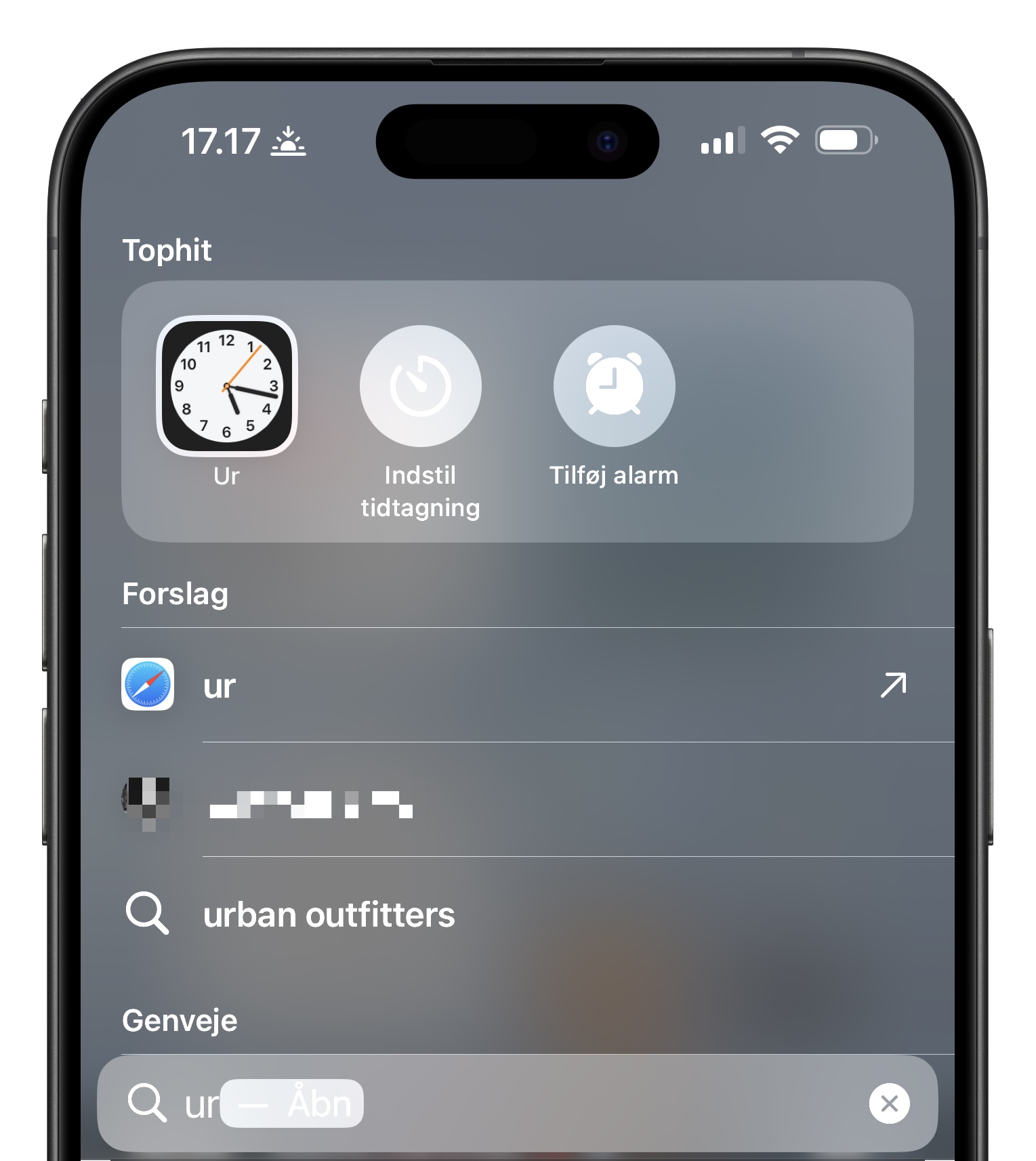Open the Ur clock app
Viewport: 1036px width, 1161px height.
click(226, 387)
